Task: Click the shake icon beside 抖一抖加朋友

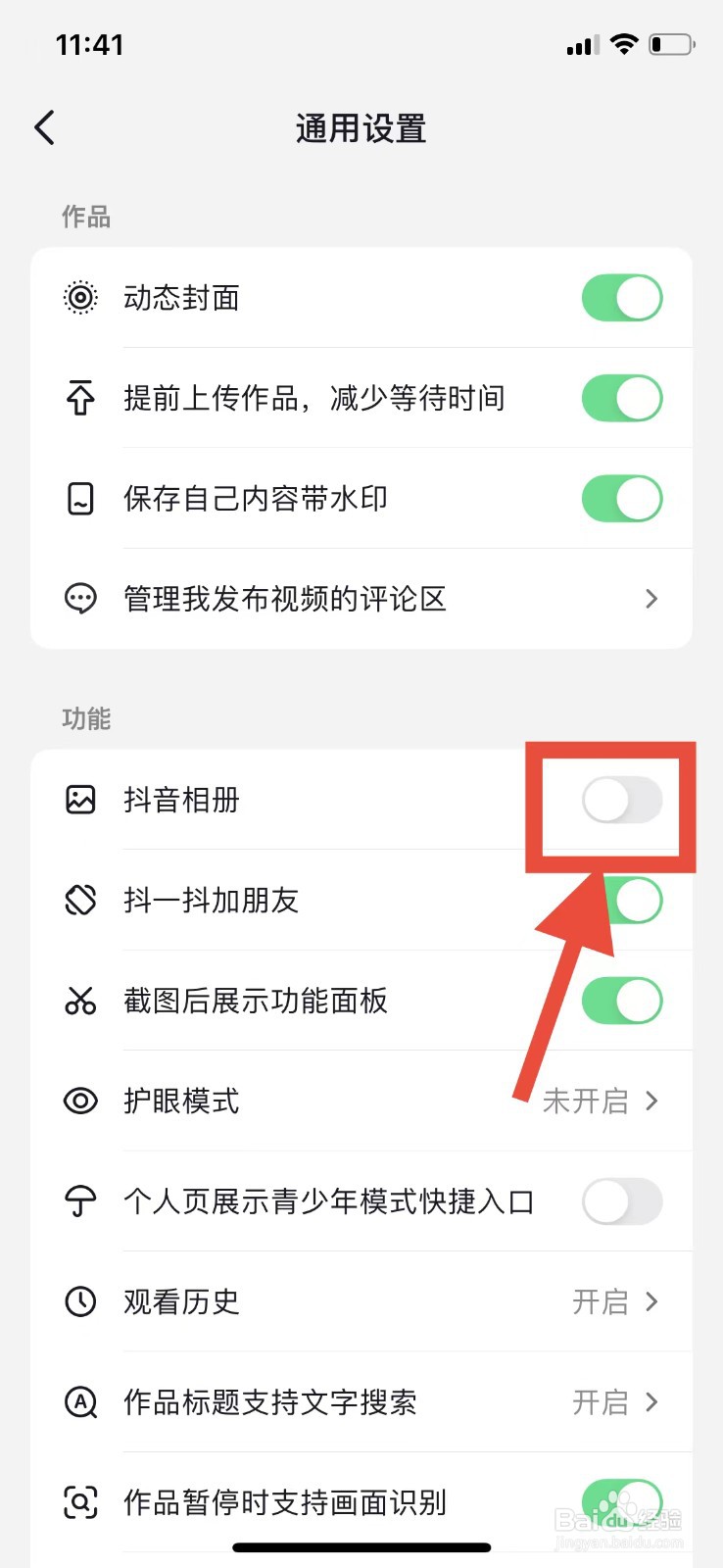Action: point(80,901)
